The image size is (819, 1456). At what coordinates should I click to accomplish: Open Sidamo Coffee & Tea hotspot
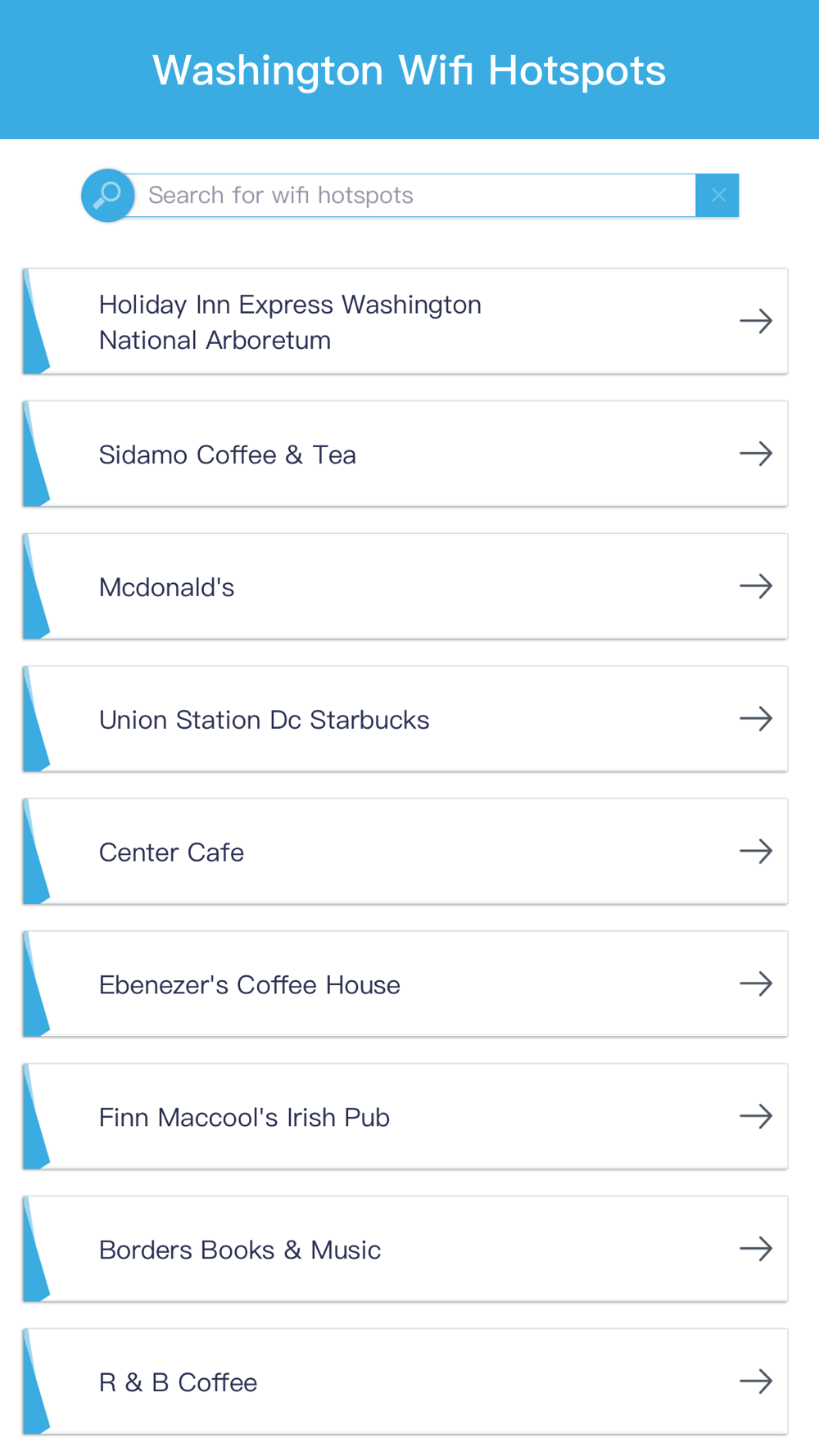pyautogui.click(x=405, y=454)
